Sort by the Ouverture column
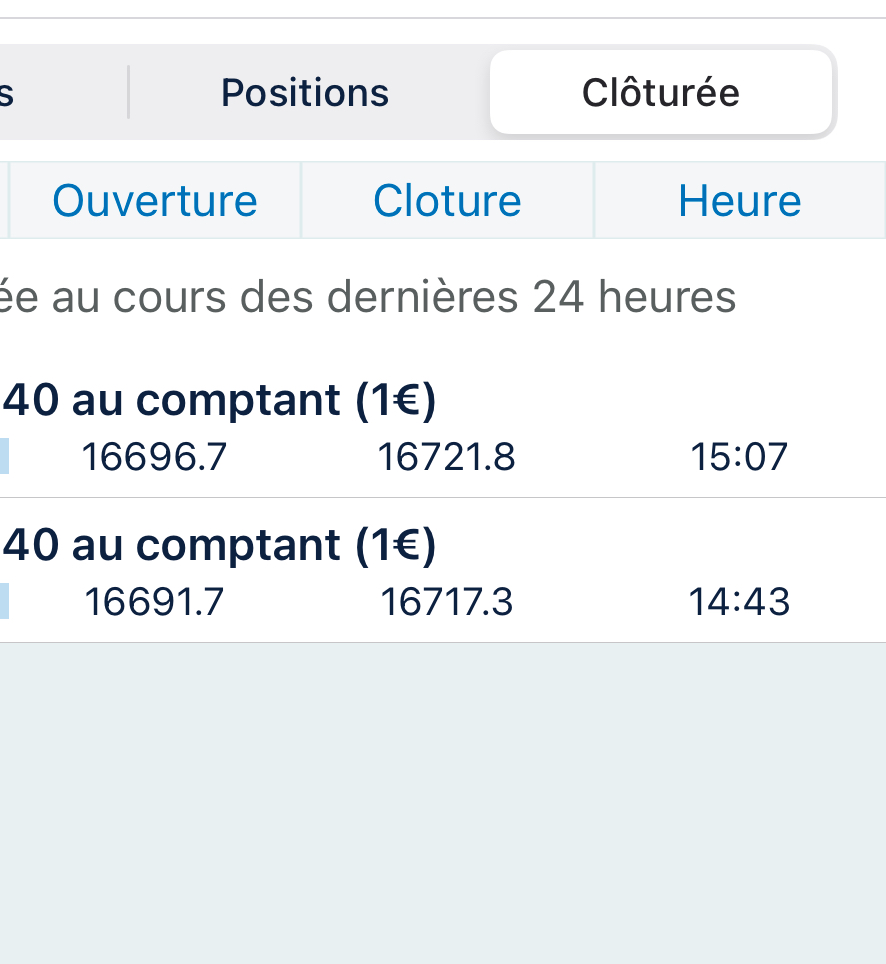 tap(155, 201)
